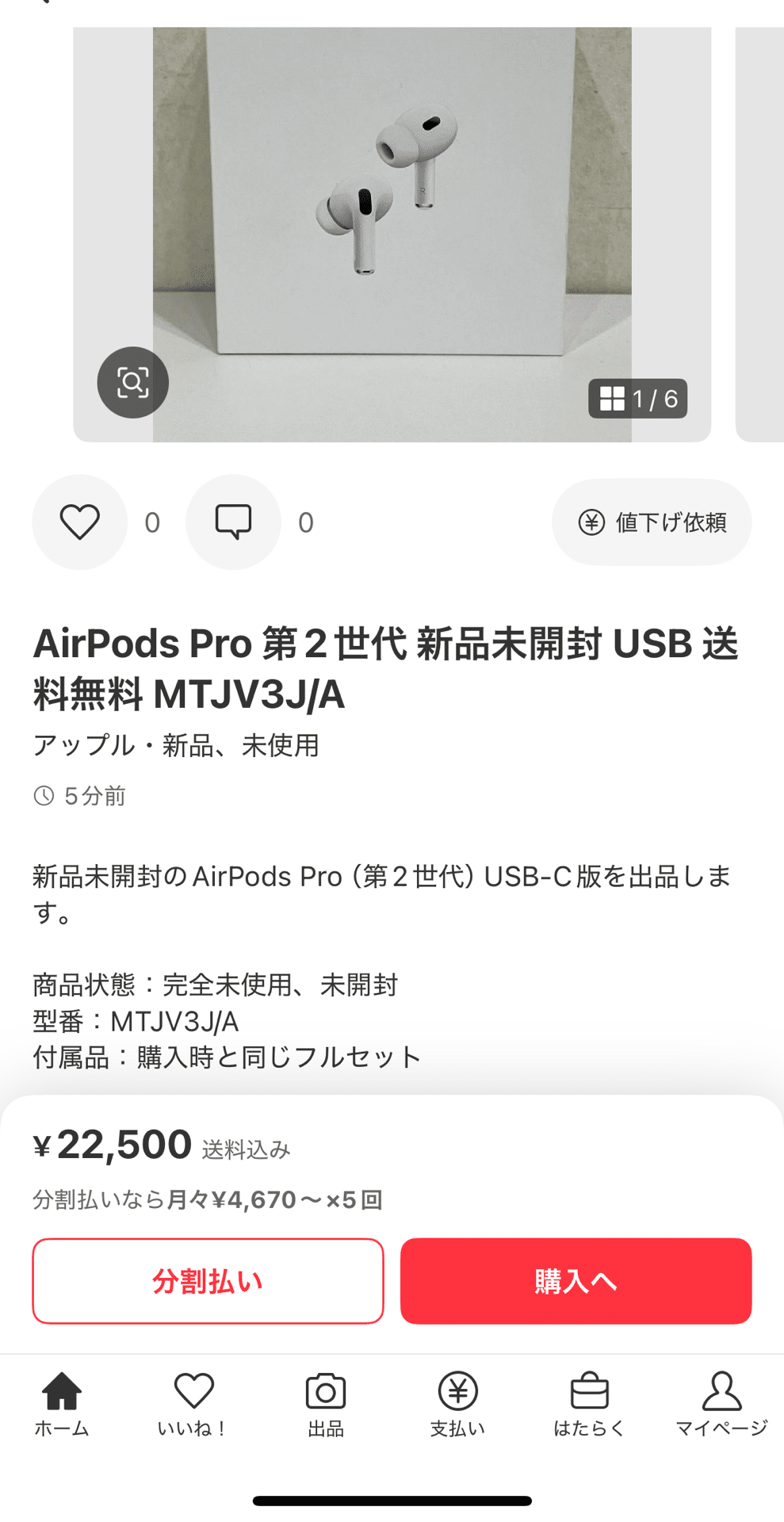Tap the マイページ person icon

[x=722, y=1389]
